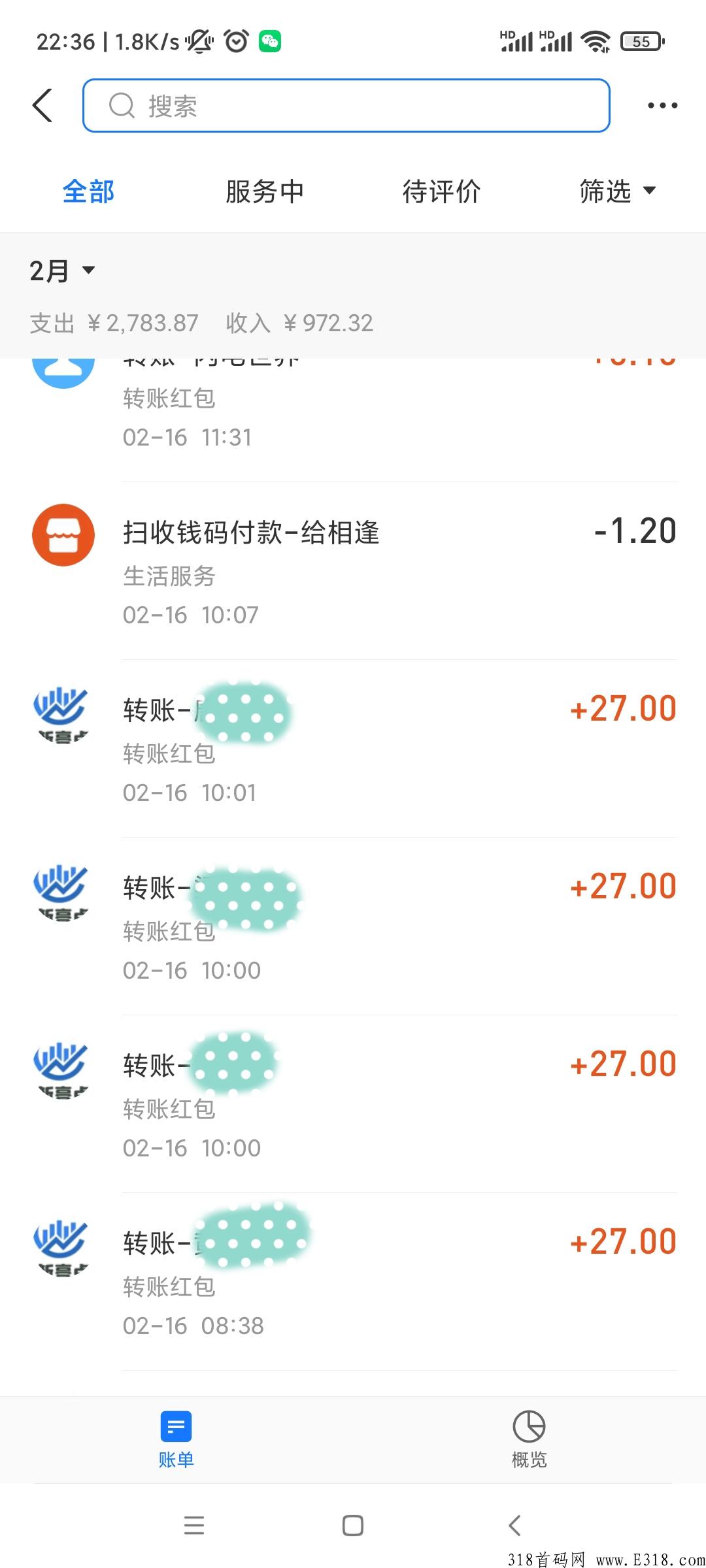Tap the WeChat status bar icon
The height and width of the screenshot is (1568, 706).
[271, 41]
